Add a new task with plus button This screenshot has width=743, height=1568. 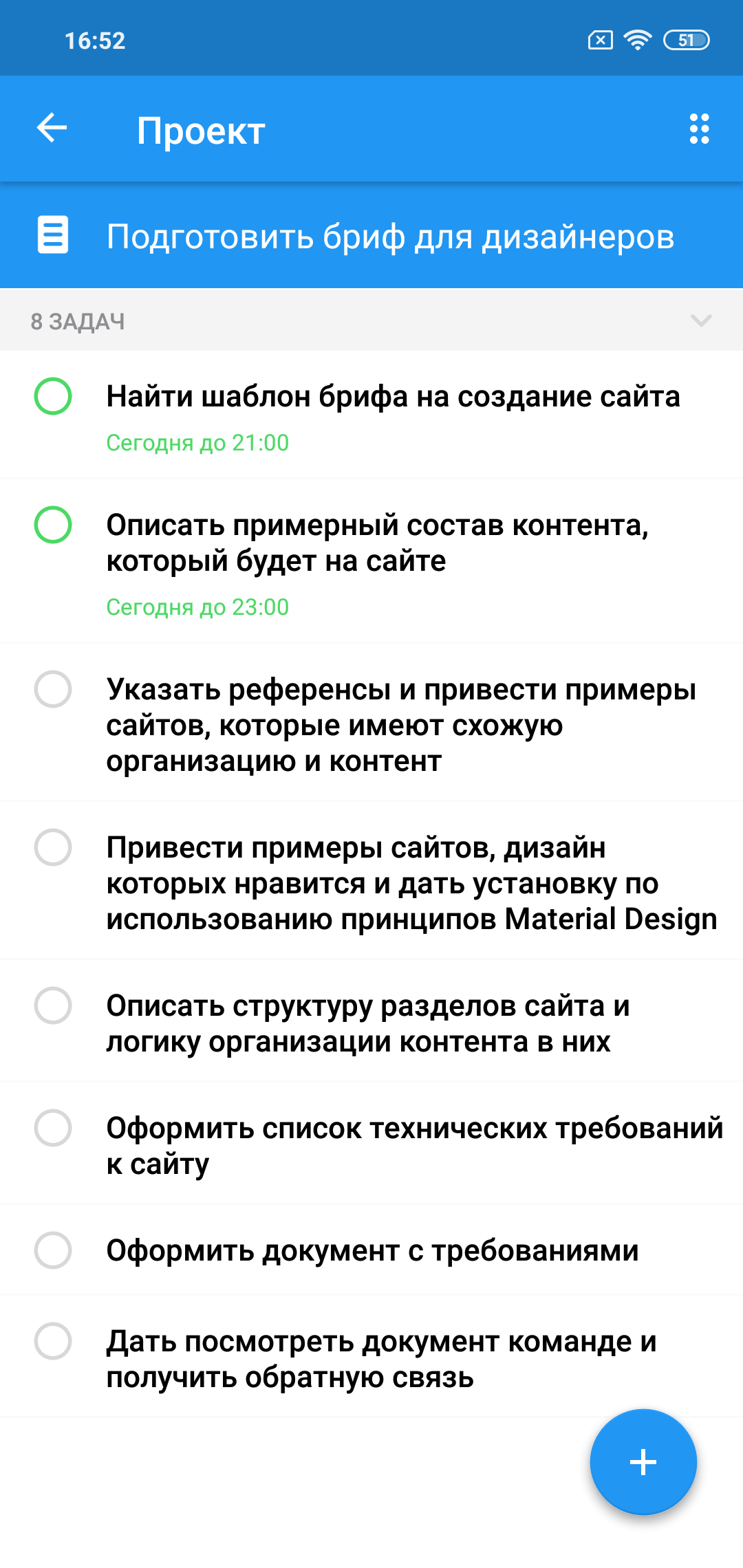(643, 1461)
